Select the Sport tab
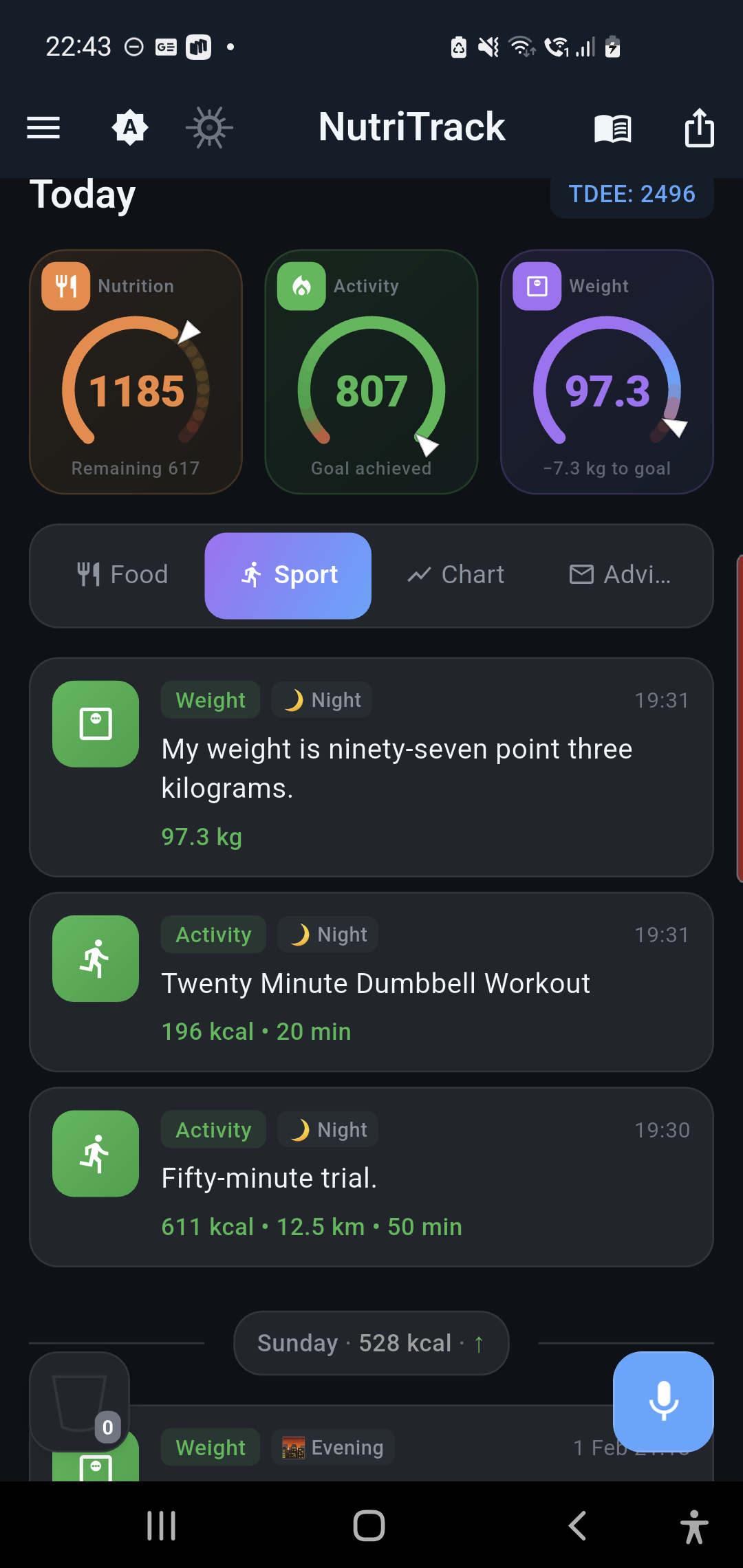This screenshot has height=1568, width=743. click(x=288, y=575)
